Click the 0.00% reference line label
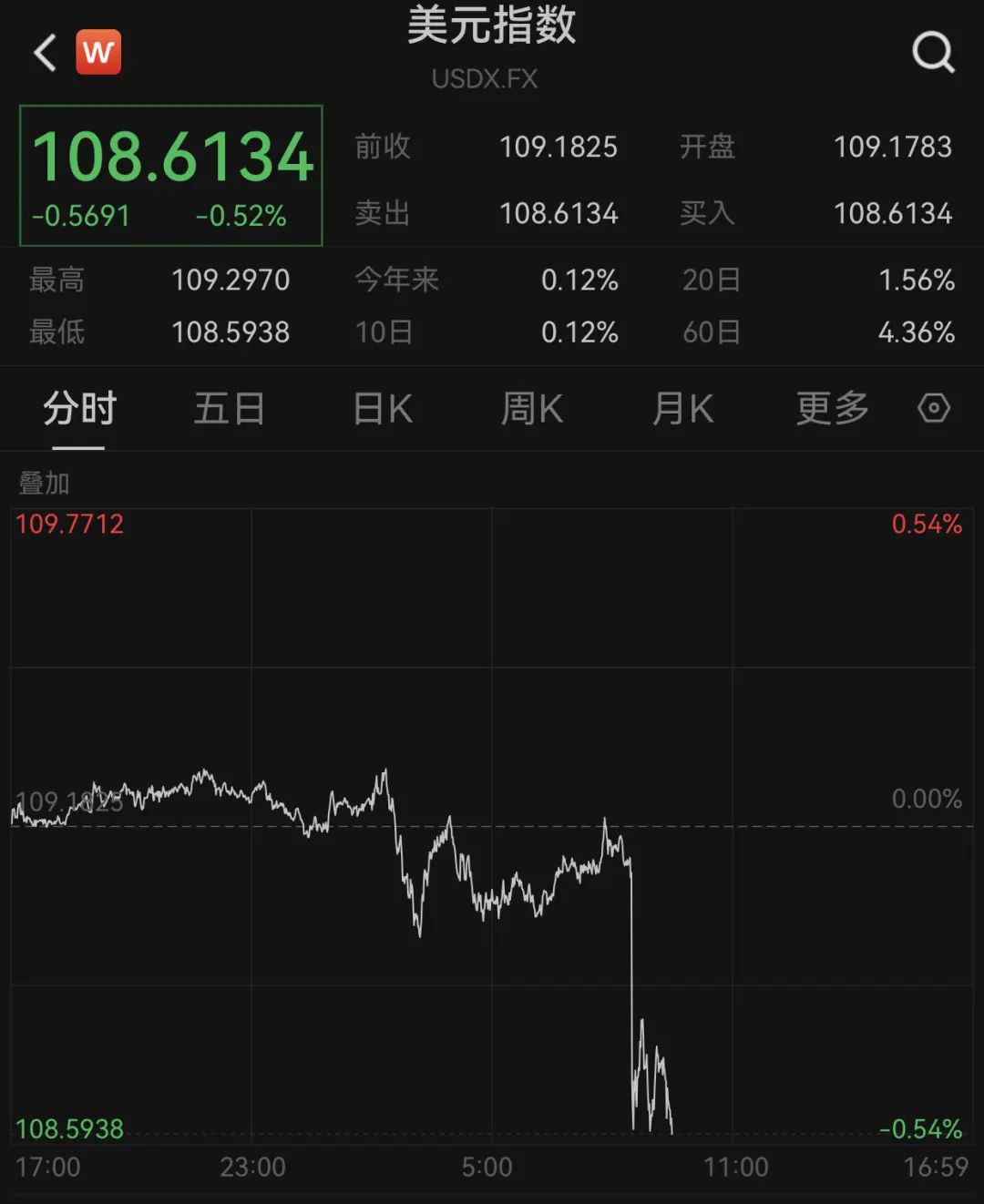This screenshot has height=1204, width=984. 928,798
